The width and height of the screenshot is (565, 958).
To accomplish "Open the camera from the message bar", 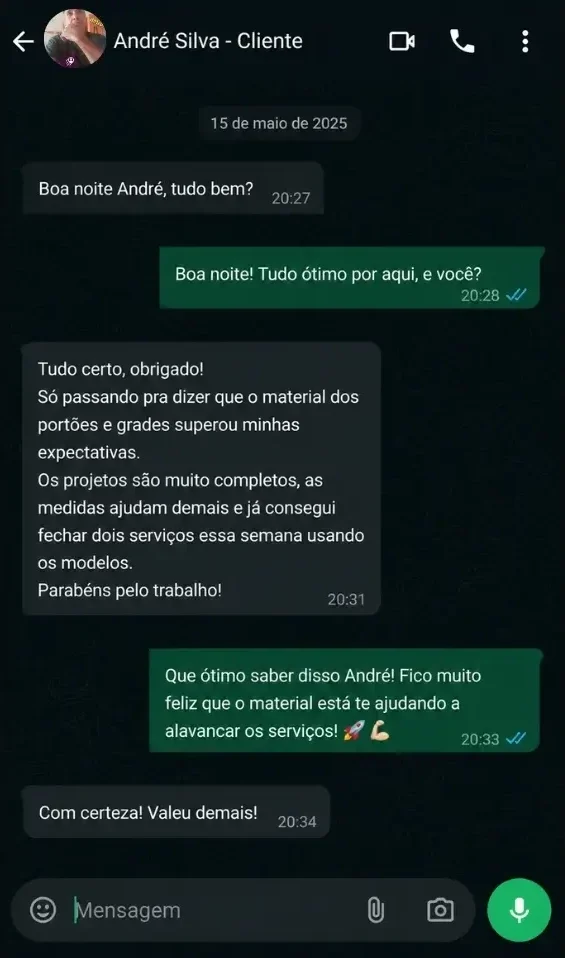I will [x=440, y=910].
